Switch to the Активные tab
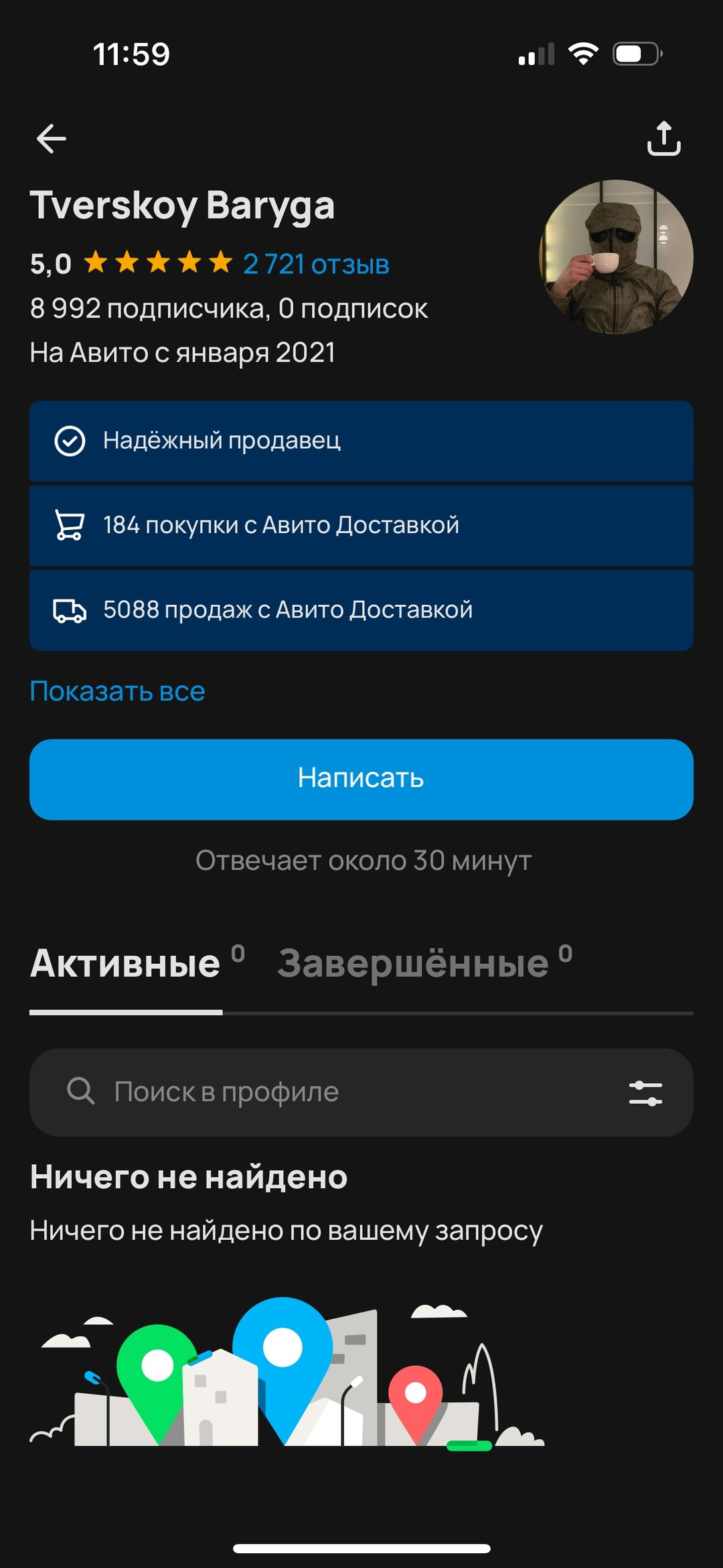Image resolution: width=723 pixels, height=1568 pixels. point(126,965)
